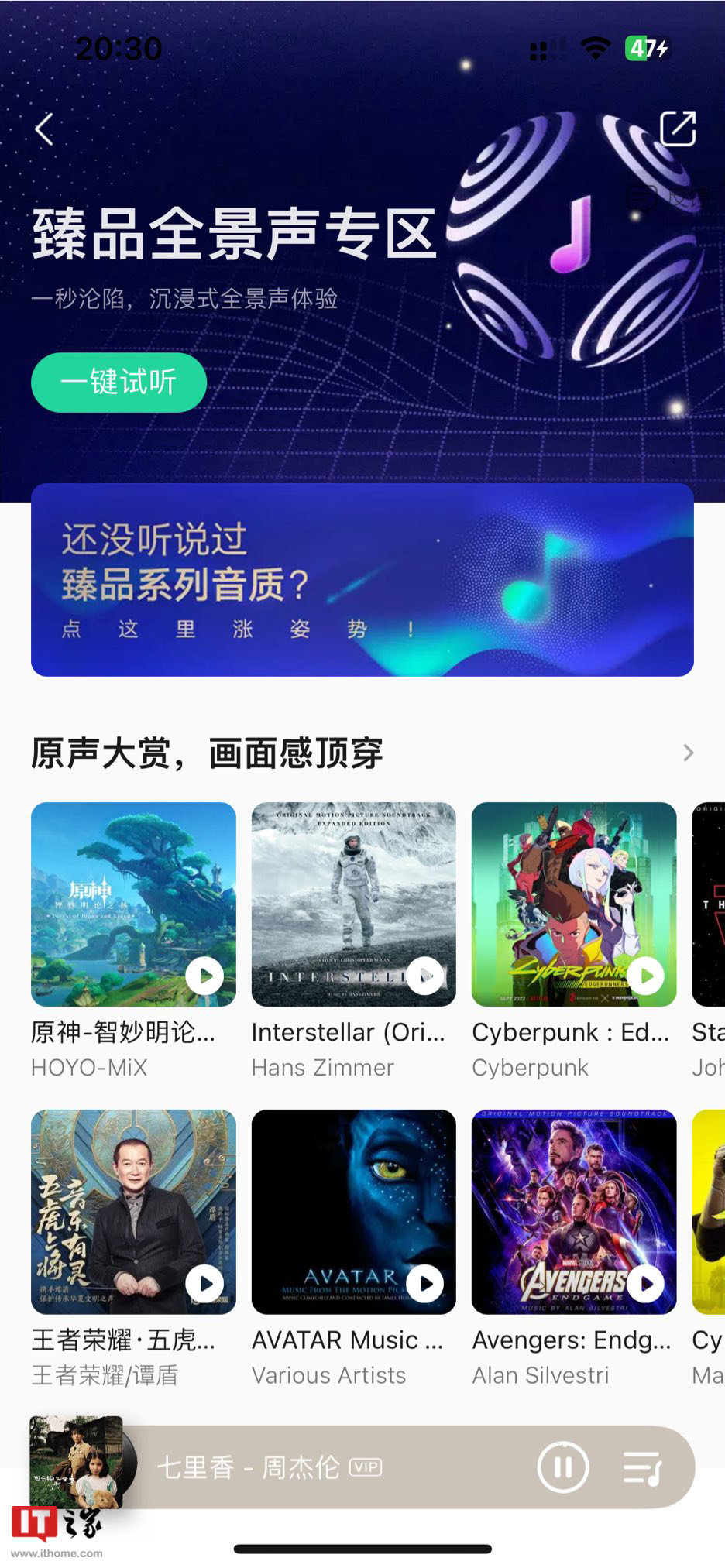Open the 王者荣耀·五虎 album
Viewport: 725px width, 1568px height.
(x=133, y=1211)
